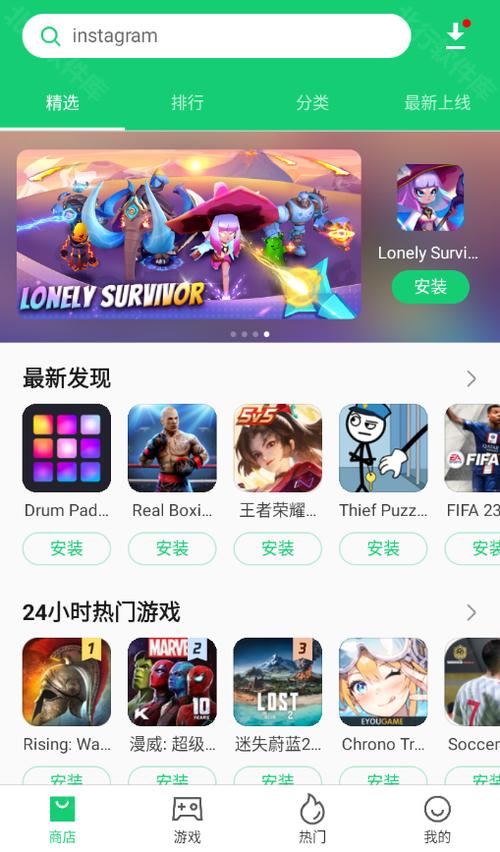The image size is (500, 852).
Task: Install the Real Boxing game
Action: (172, 548)
